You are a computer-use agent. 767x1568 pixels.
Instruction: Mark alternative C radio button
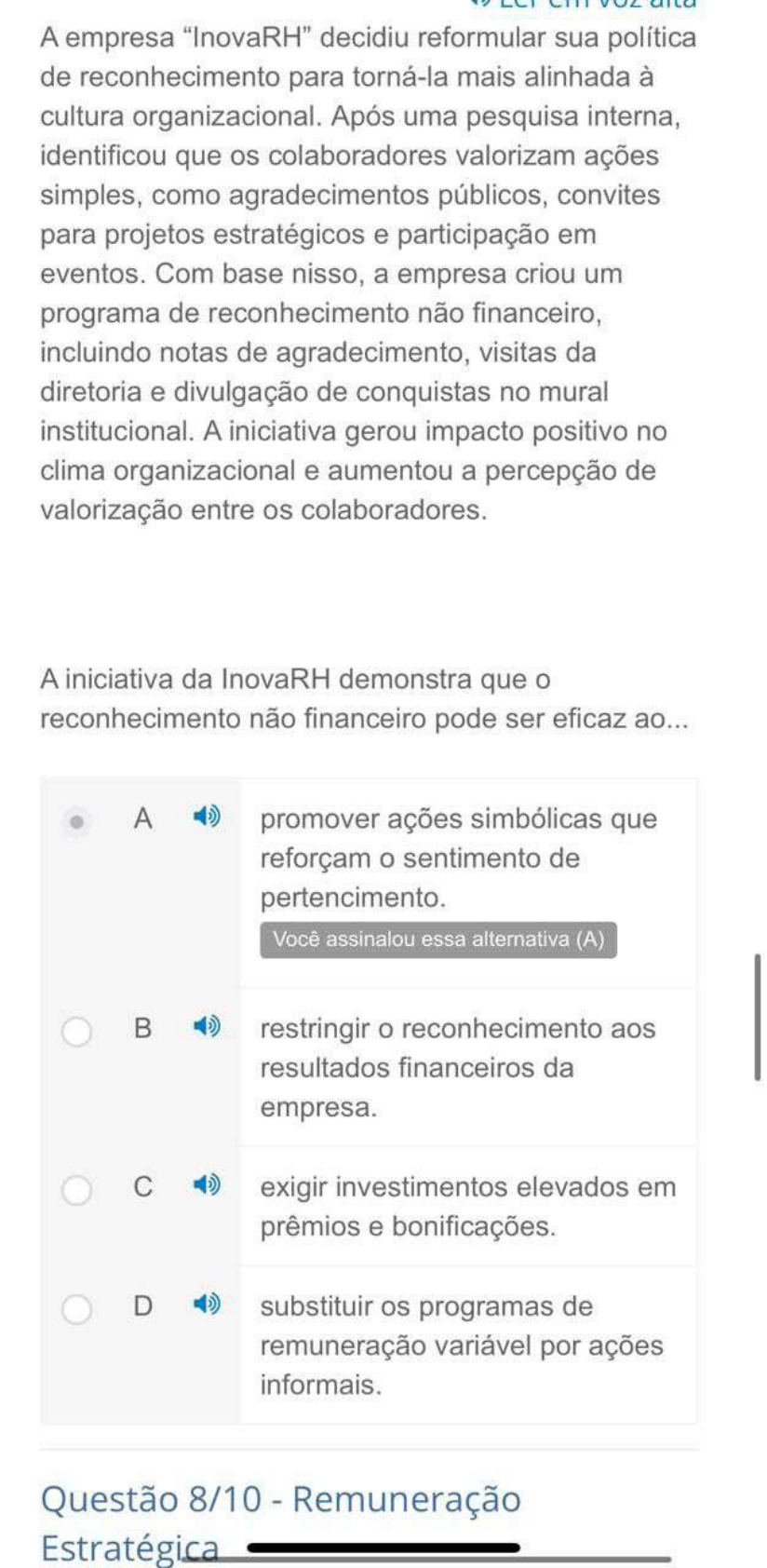pyautogui.click(x=77, y=1189)
